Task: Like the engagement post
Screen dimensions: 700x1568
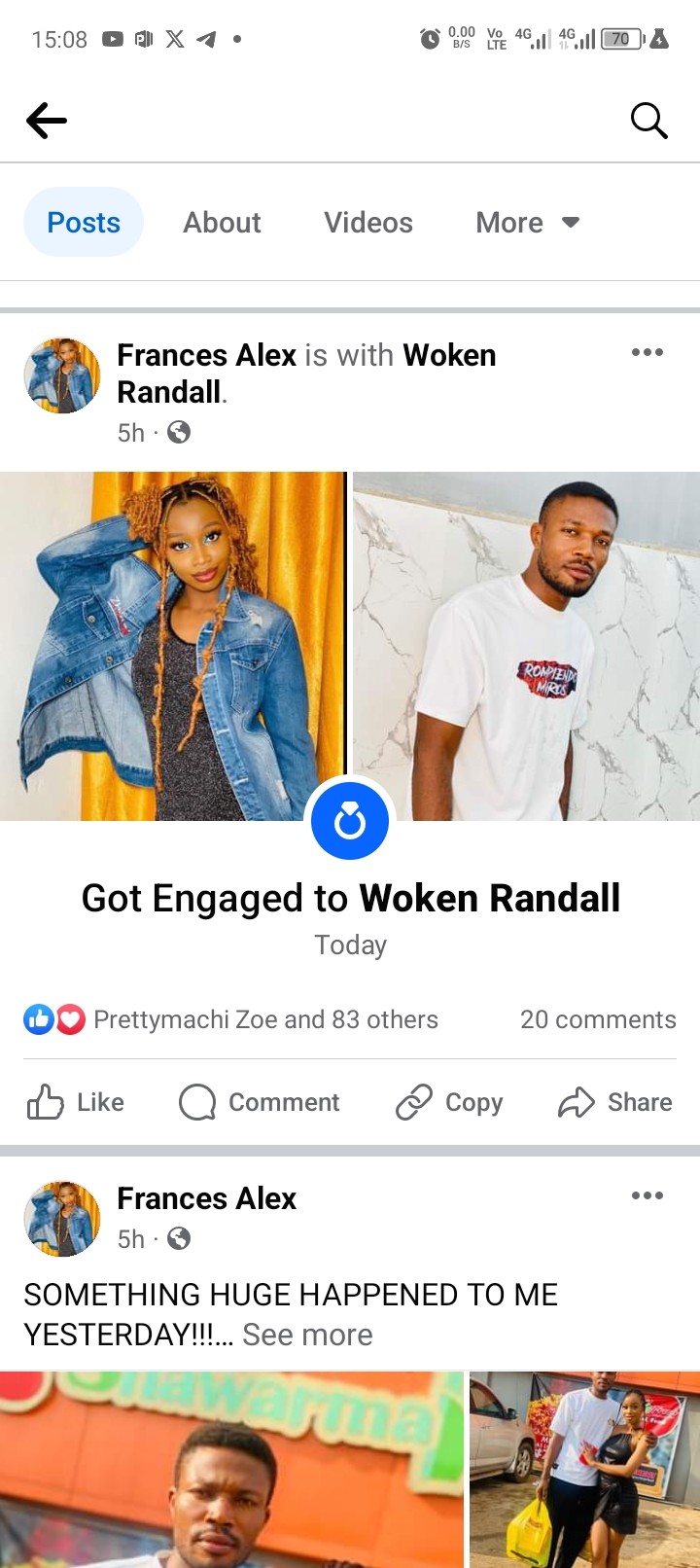Action: [76, 1102]
